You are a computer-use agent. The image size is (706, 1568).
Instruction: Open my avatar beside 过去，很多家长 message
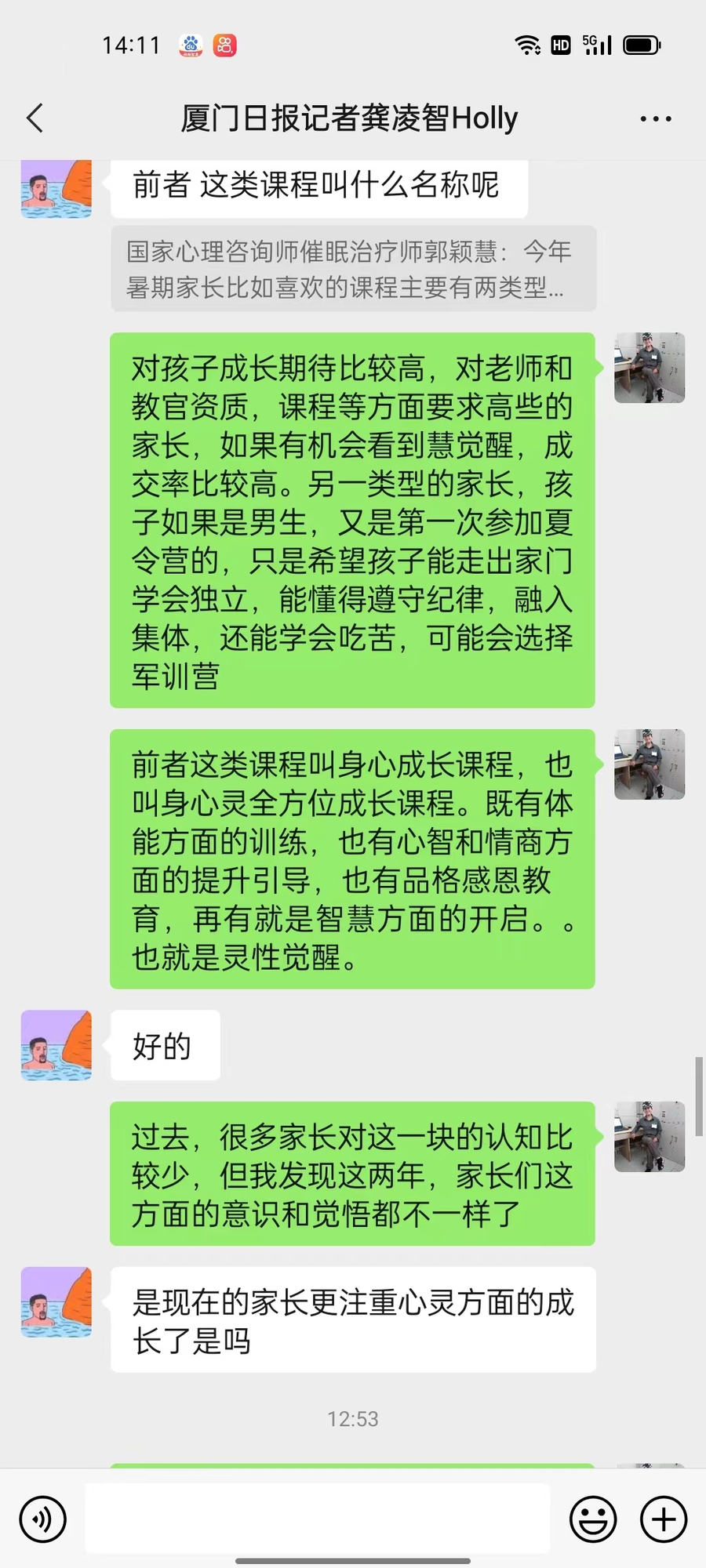point(650,1137)
